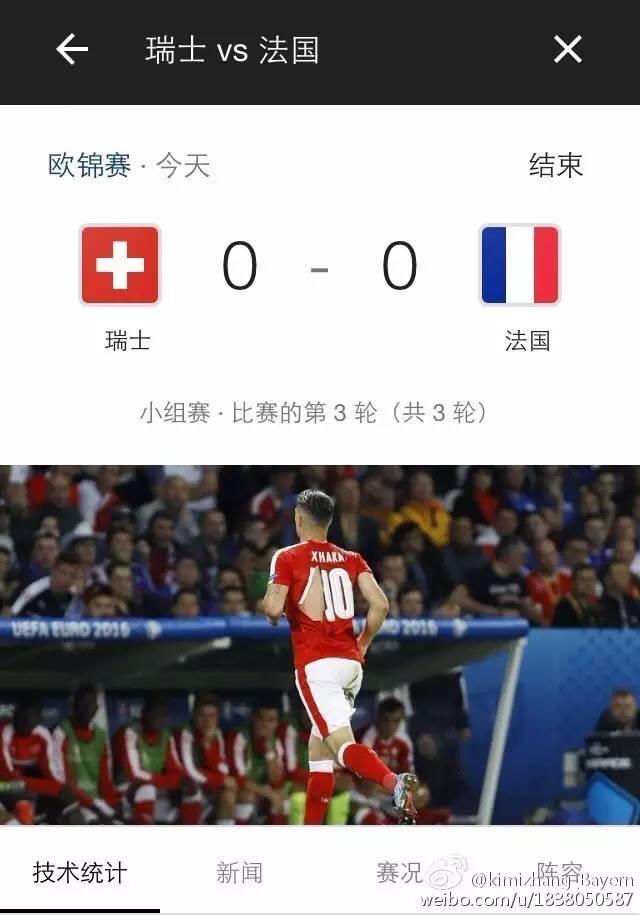Image resolution: width=640 pixels, height=915 pixels.
Task: Open the 赛况 tab
Action: (x=399, y=872)
